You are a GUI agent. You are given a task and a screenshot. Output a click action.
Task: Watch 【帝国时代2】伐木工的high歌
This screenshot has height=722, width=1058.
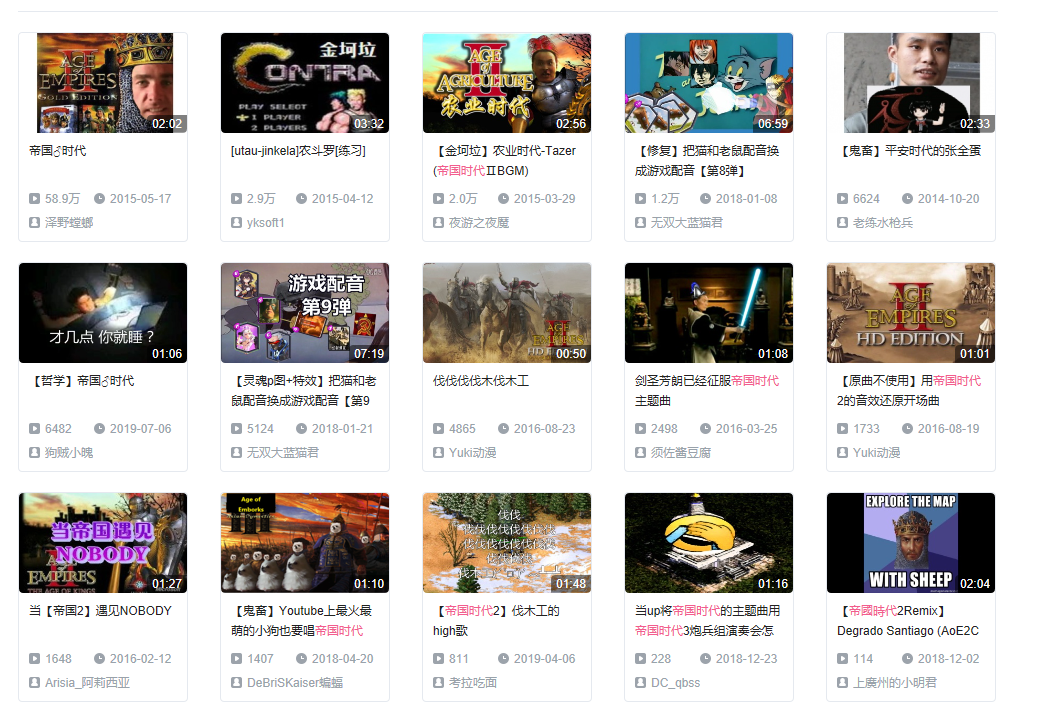coord(507,543)
